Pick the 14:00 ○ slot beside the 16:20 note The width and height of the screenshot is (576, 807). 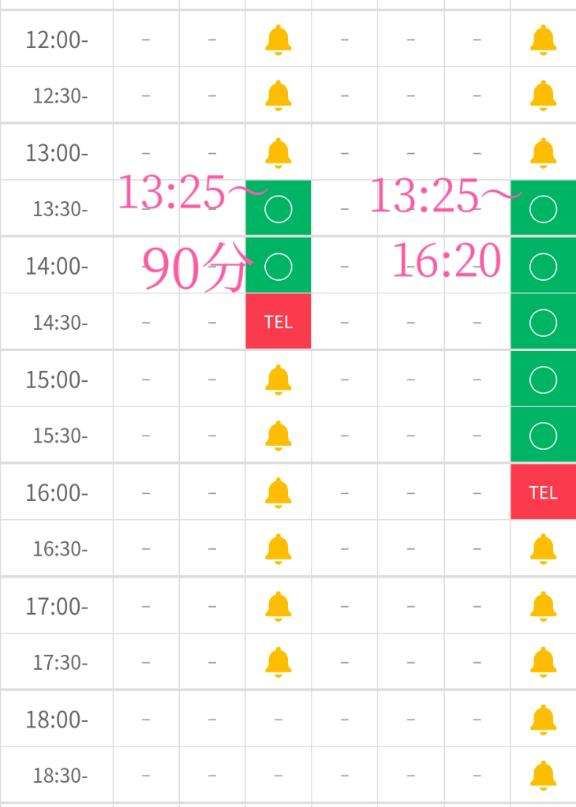[543, 266]
